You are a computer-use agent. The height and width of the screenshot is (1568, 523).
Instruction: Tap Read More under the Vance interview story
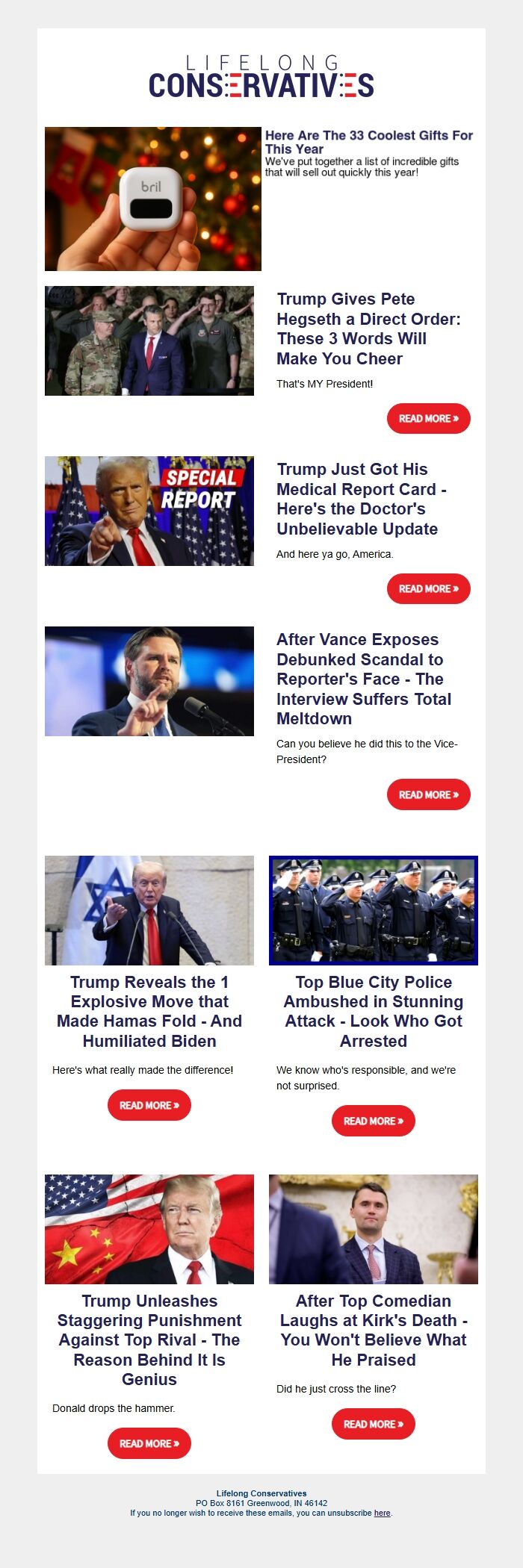coord(428,794)
